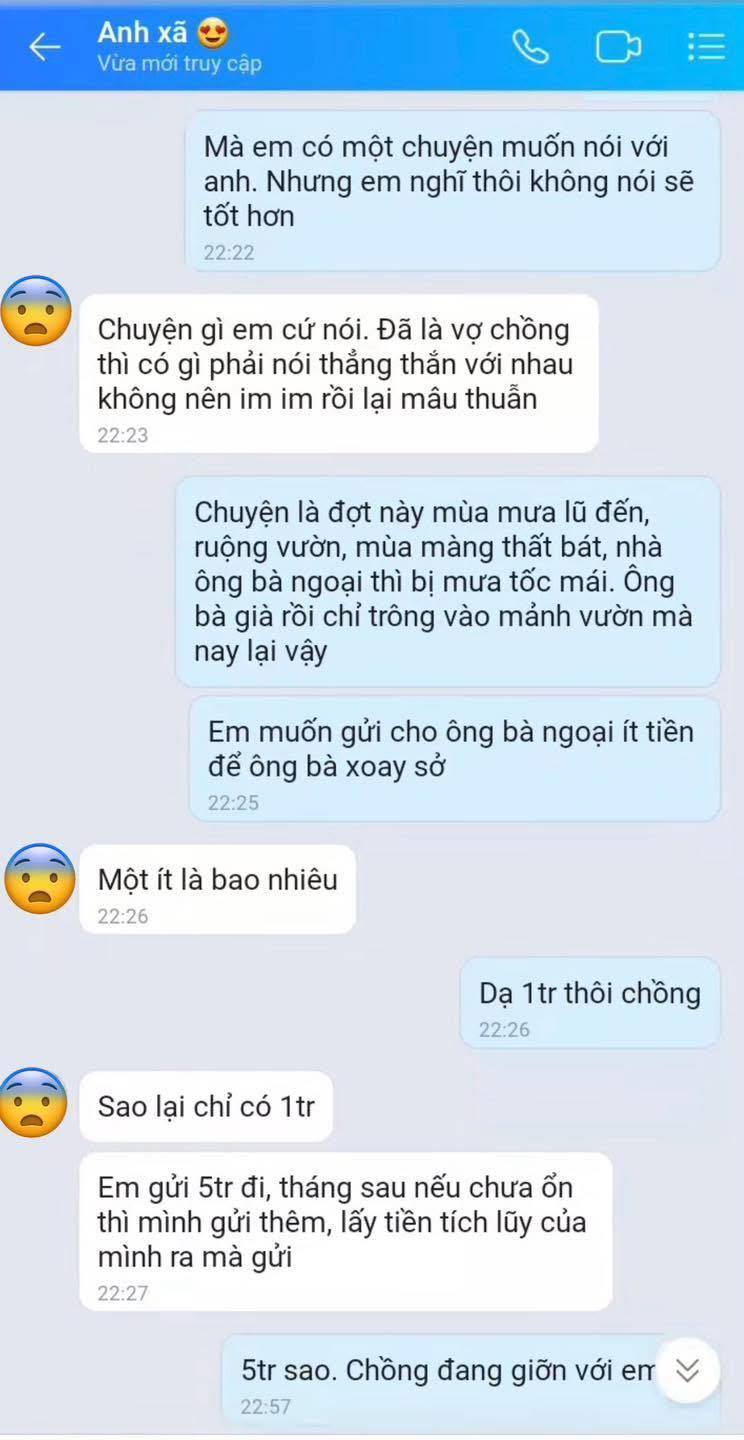Open the chat options menu
This screenshot has width=744, height=1440.
tap(706, 47)
